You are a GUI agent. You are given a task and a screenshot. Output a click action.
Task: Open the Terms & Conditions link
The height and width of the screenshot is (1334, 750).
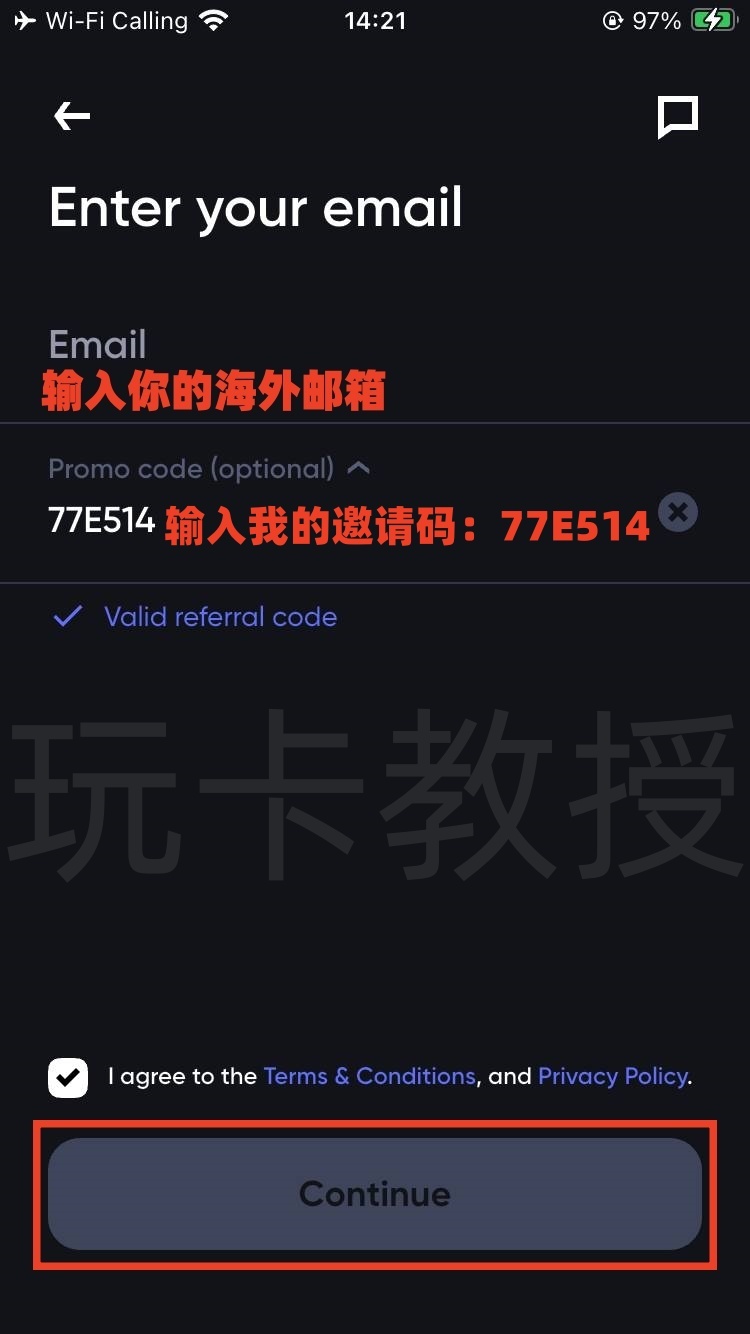click(x=369, y=1076)
